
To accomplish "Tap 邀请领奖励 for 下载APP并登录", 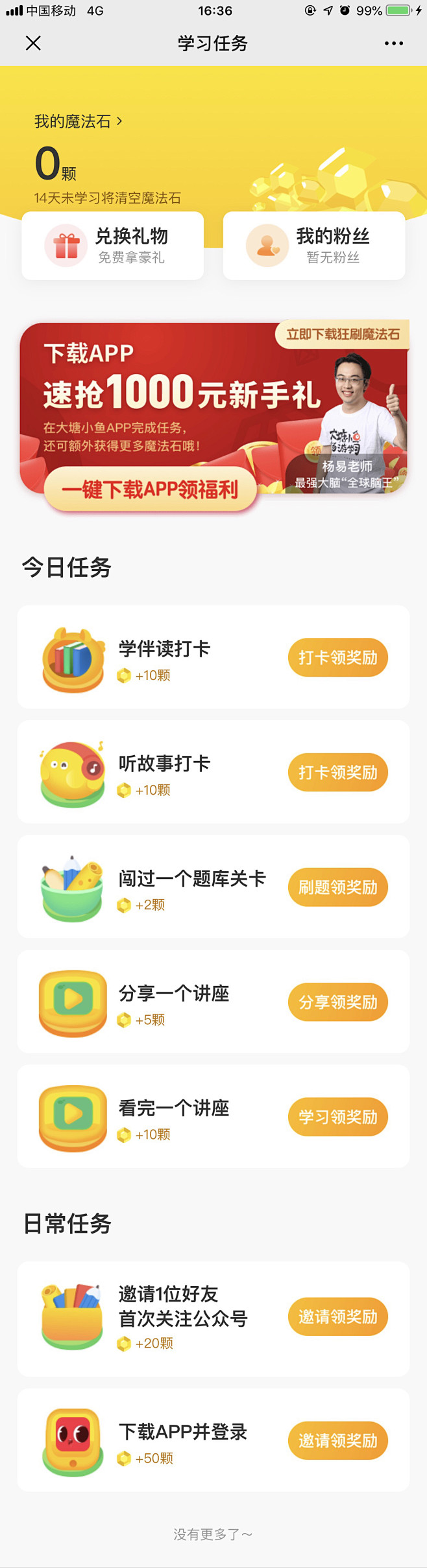I will (337, 1440).
